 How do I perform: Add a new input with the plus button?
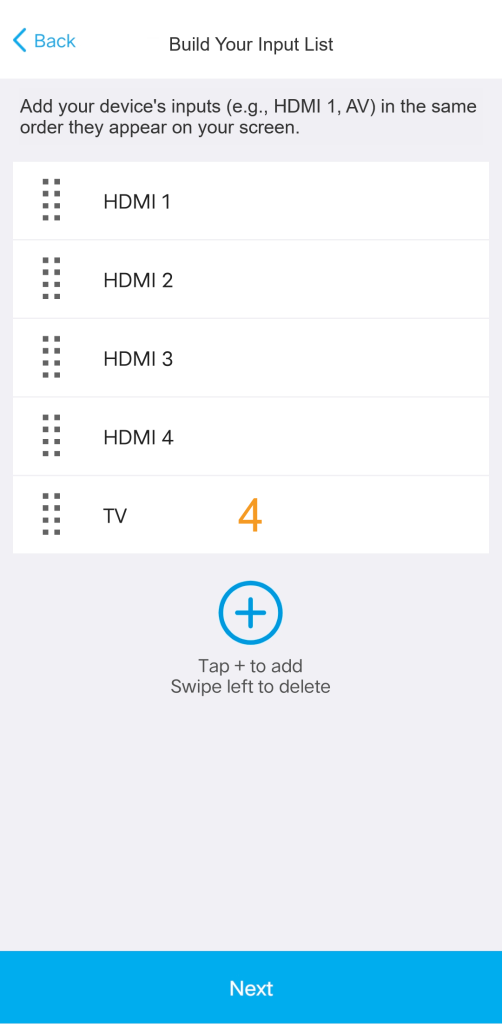[x=251, y=613]
